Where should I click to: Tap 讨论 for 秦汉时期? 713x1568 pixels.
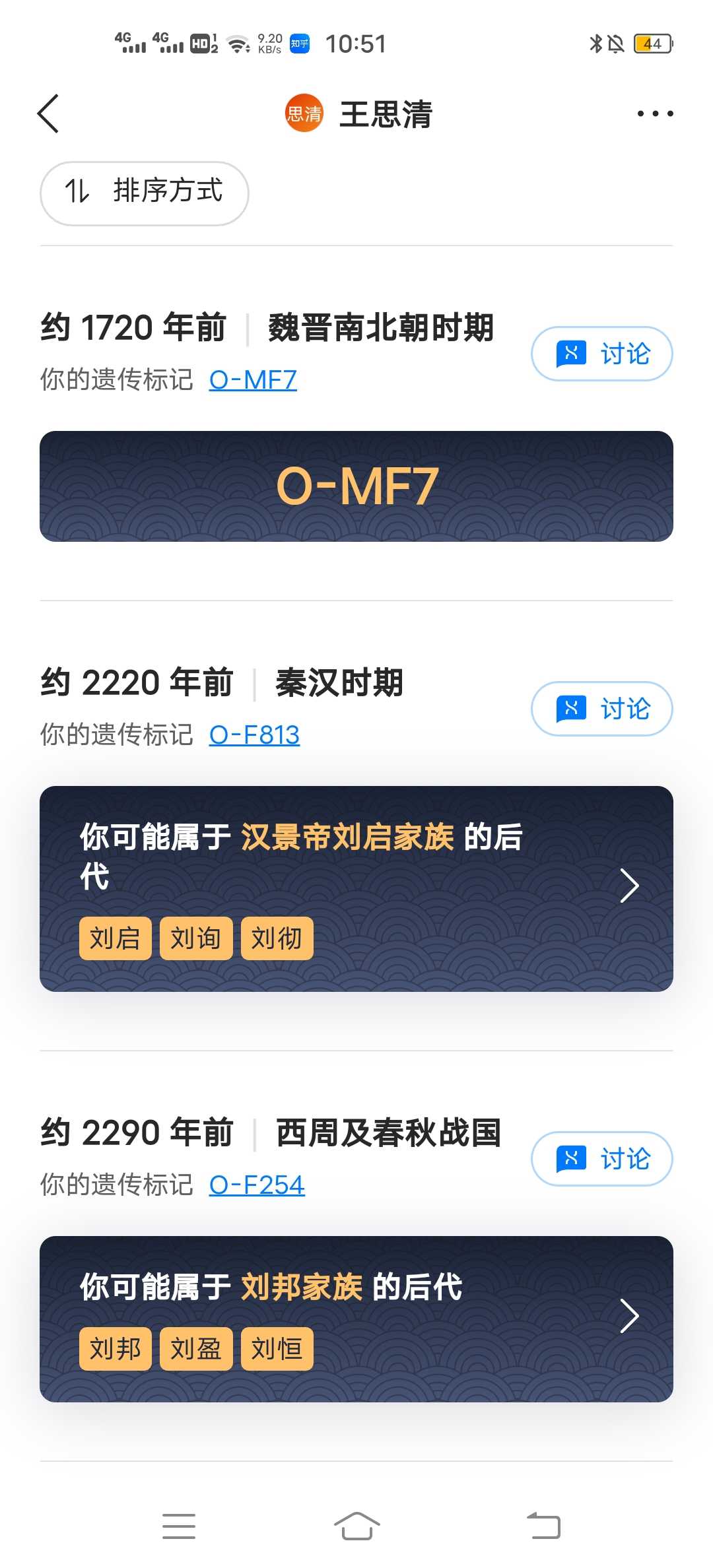(x=602, y=709)
